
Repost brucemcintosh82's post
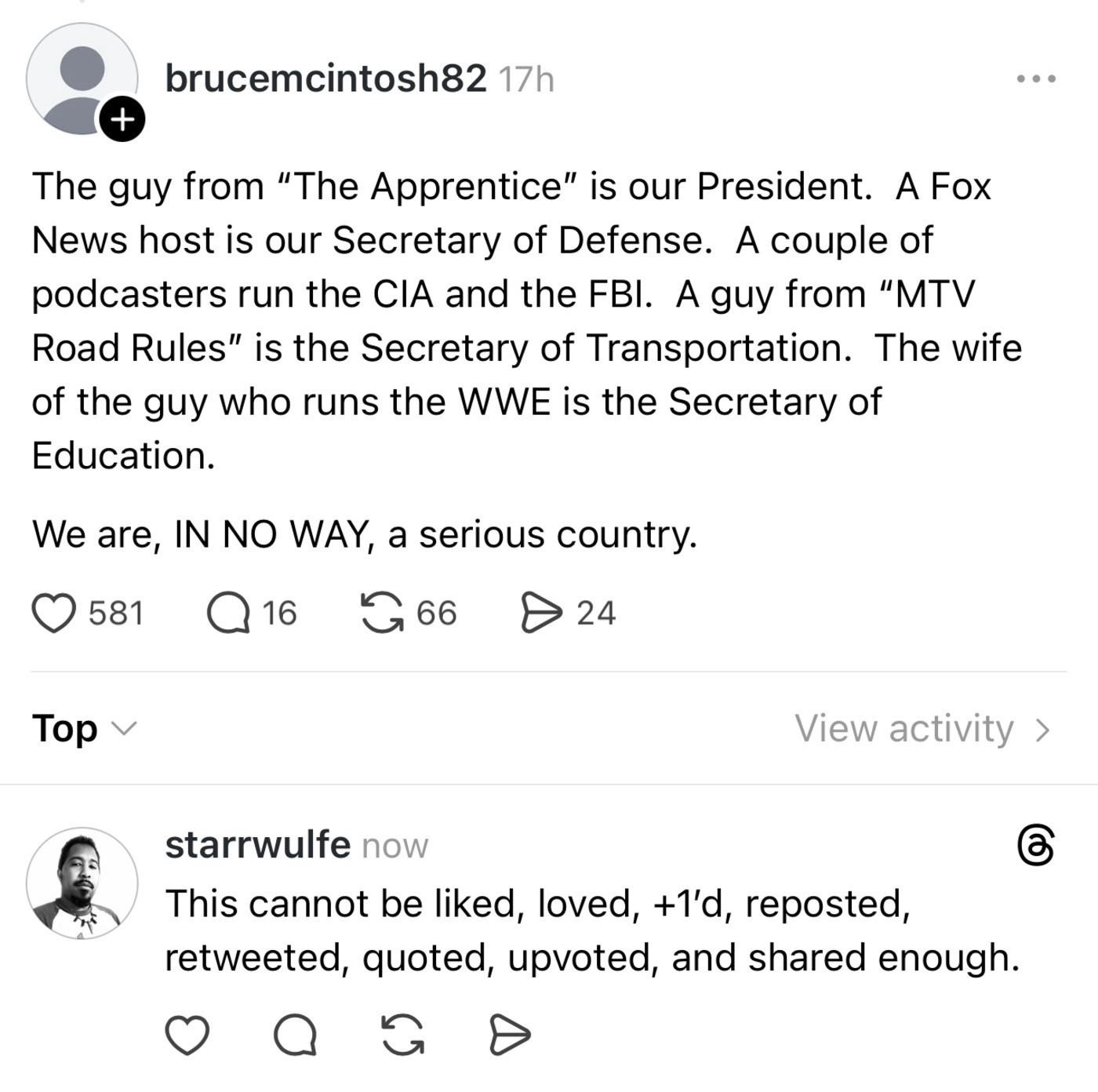point(382,613)
